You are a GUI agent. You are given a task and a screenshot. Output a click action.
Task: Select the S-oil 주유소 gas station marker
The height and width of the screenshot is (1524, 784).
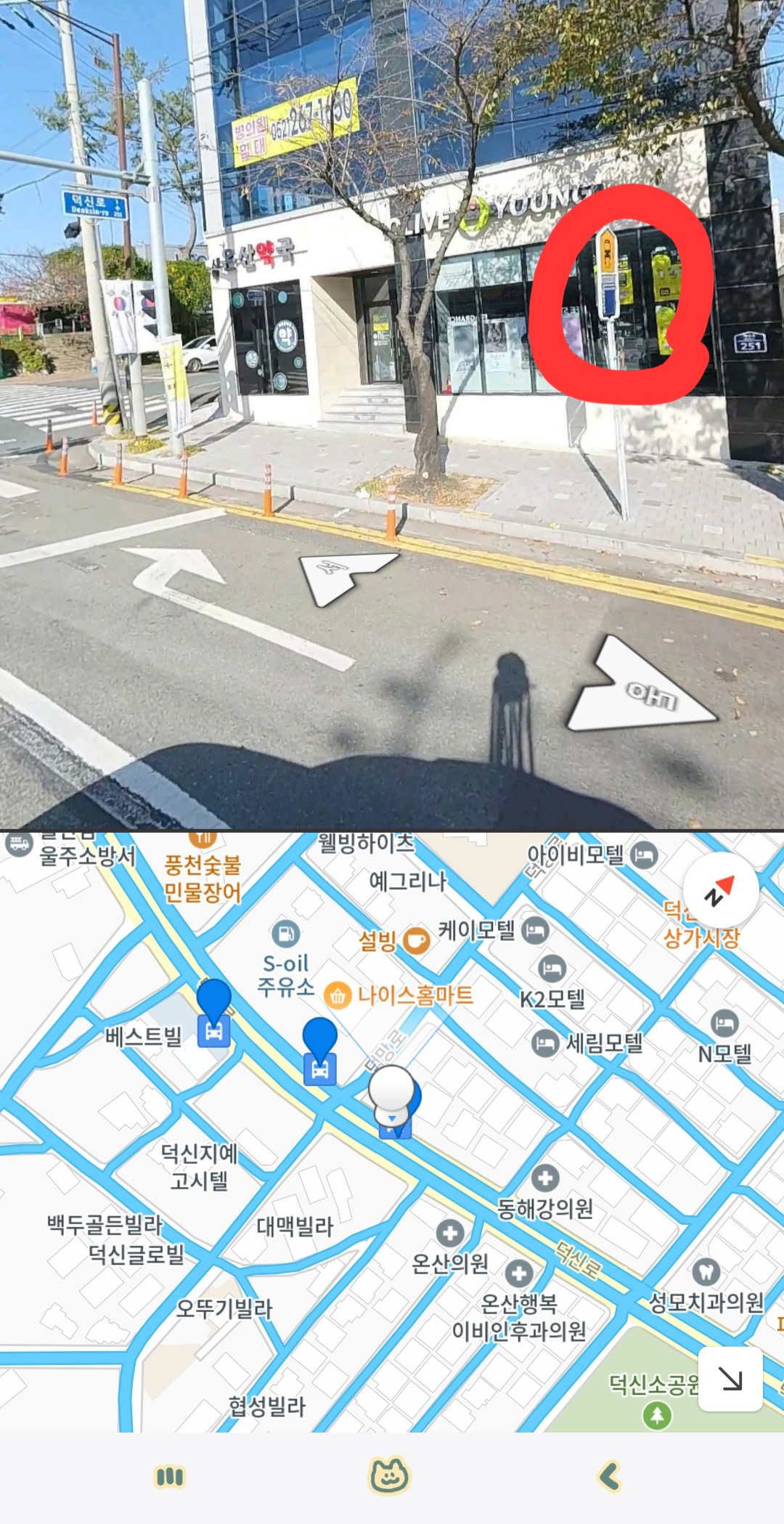click(286, 934)
